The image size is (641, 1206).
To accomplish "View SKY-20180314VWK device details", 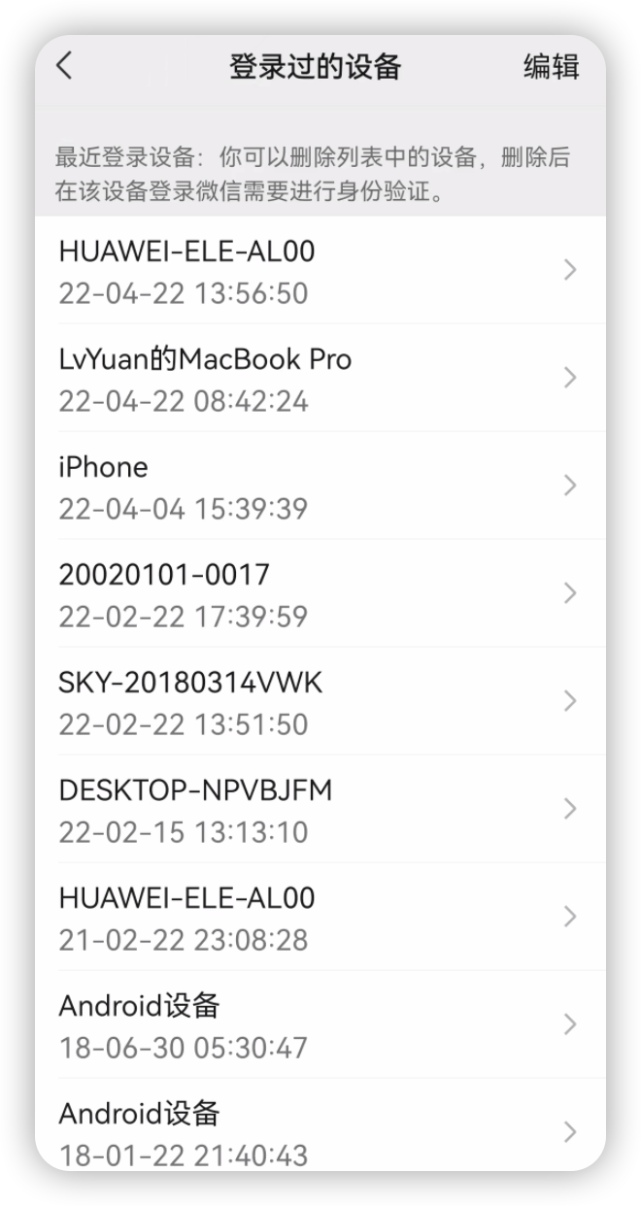I will point(320,702).
